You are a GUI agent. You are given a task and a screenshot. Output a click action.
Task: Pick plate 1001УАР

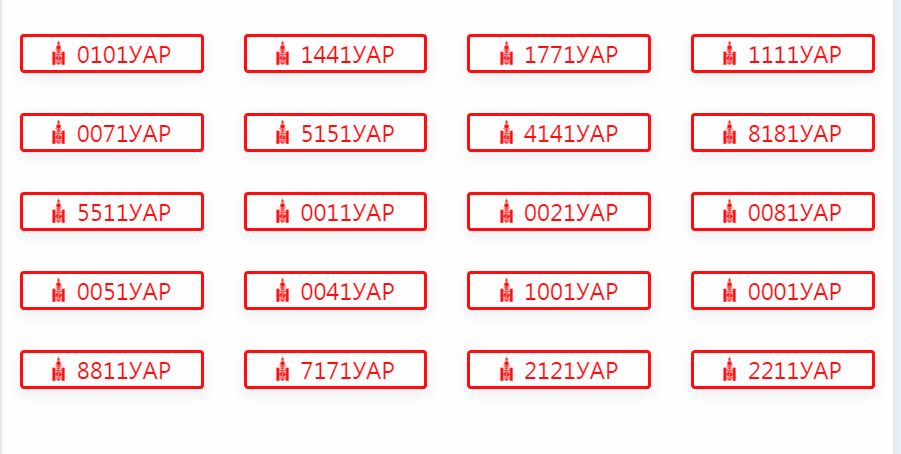tap(559, 291)
